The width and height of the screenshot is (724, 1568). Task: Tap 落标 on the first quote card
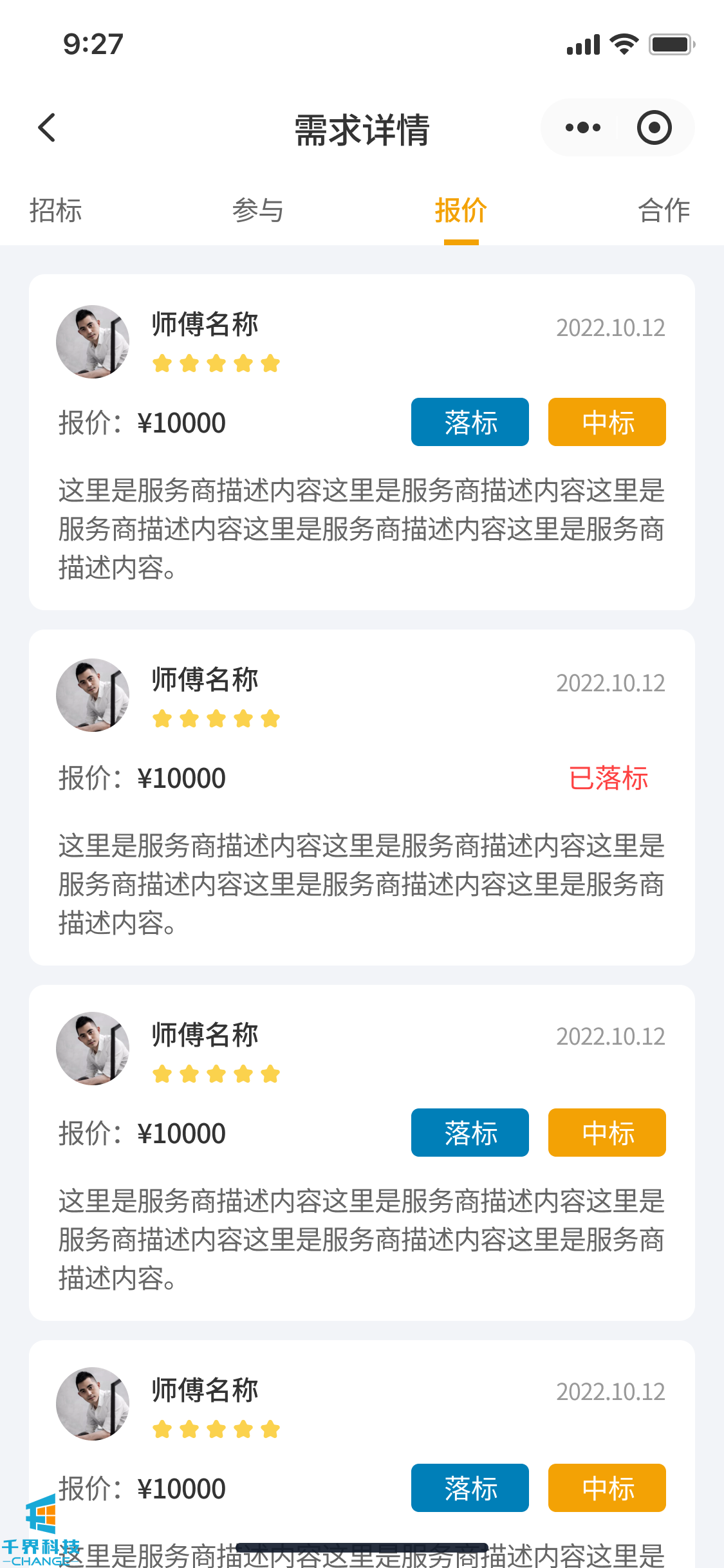pyautogui.click(x=470, y=422)
